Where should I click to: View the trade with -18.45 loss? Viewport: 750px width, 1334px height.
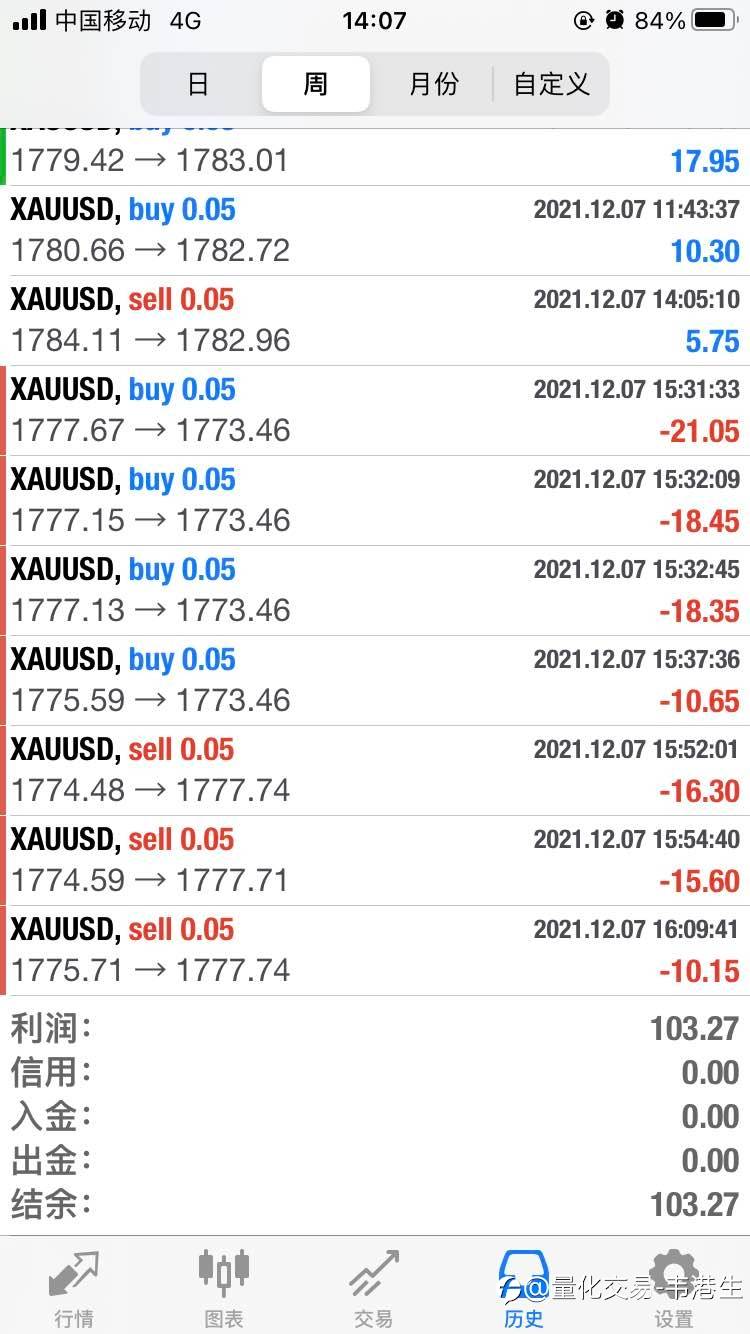[375, 501]
